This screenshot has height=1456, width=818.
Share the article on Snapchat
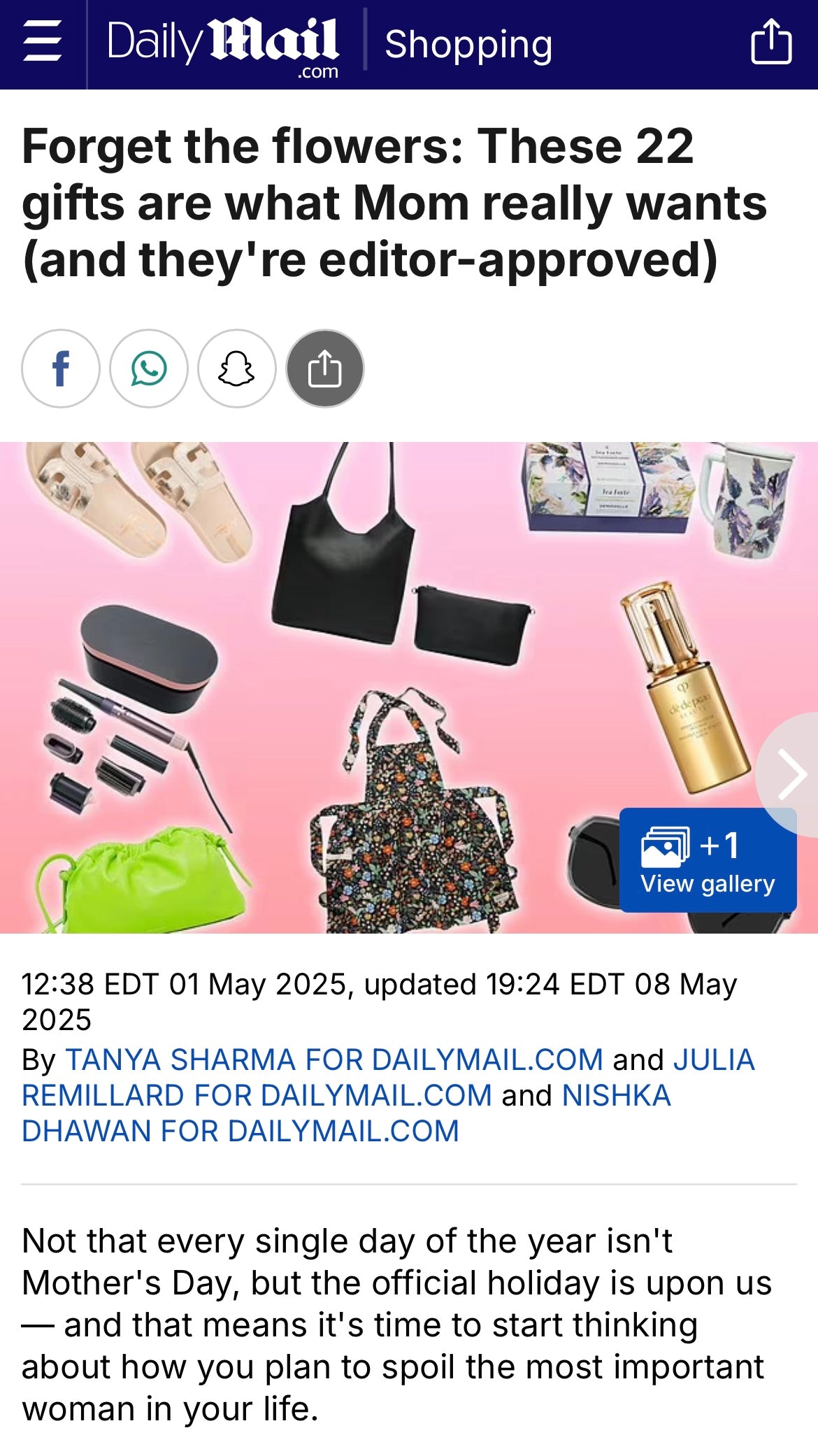click(x=237, y=369)
